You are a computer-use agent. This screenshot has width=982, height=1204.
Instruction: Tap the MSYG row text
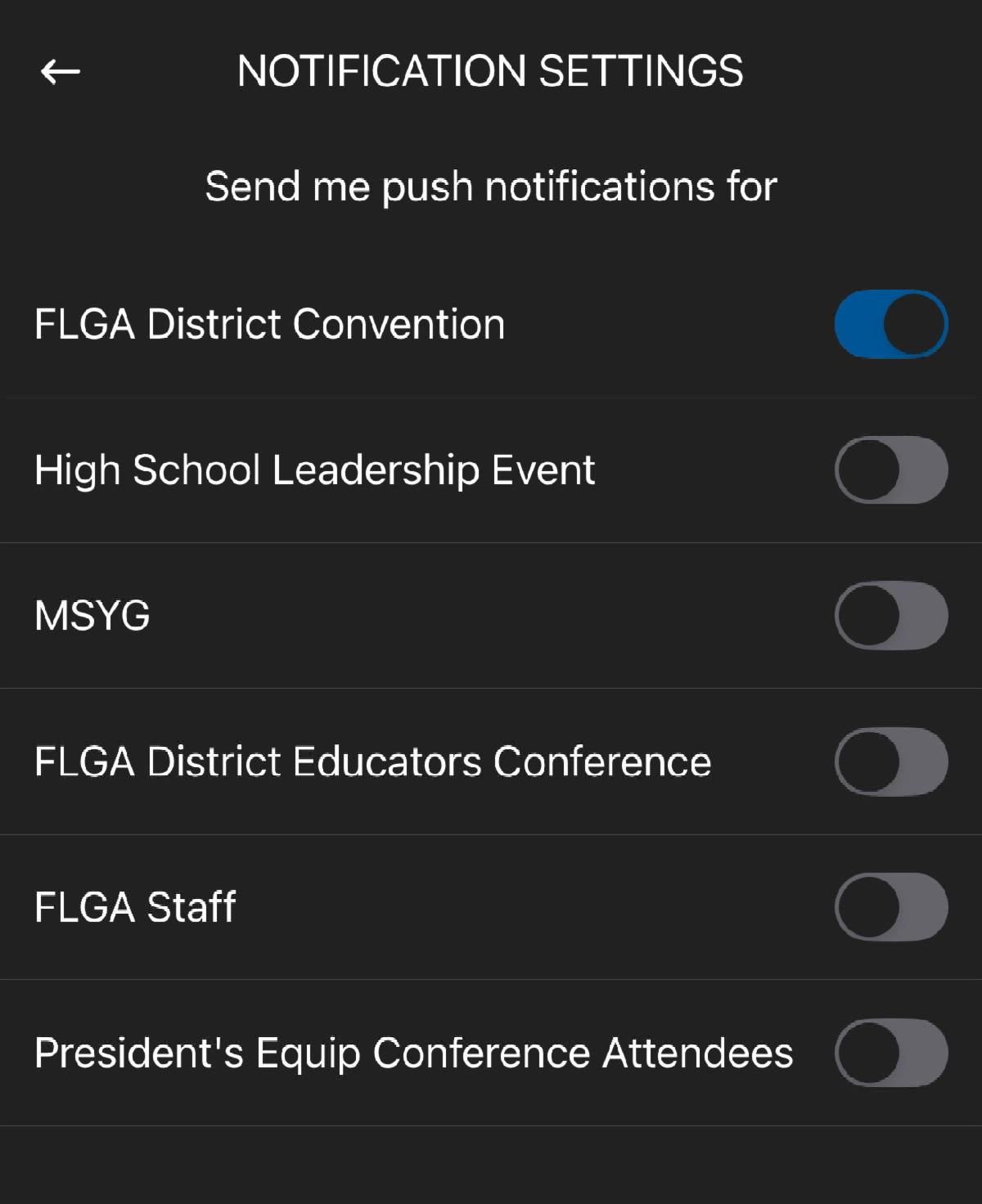(90, 615)
